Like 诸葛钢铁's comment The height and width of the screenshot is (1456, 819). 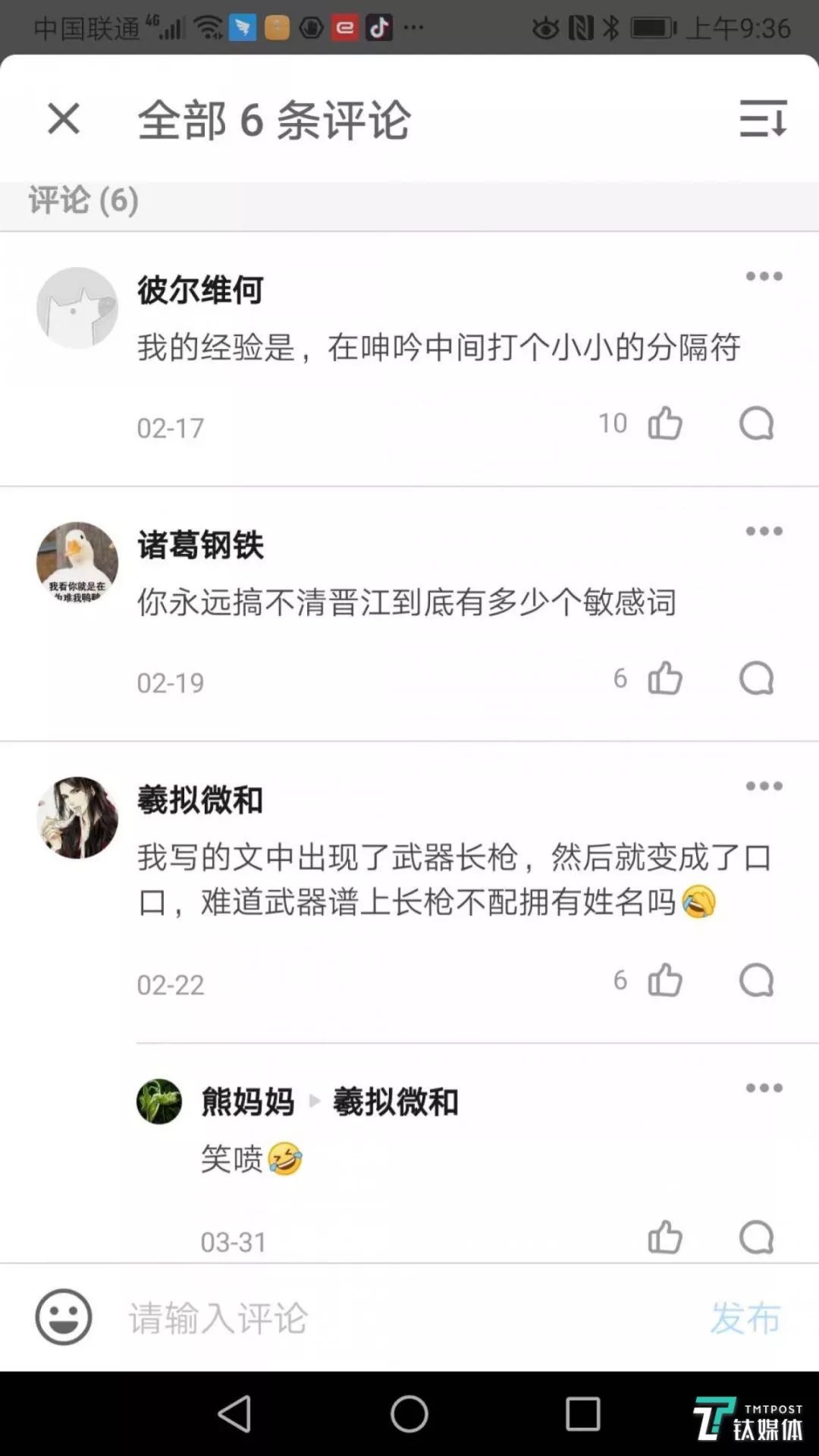[x=665, y=678]
